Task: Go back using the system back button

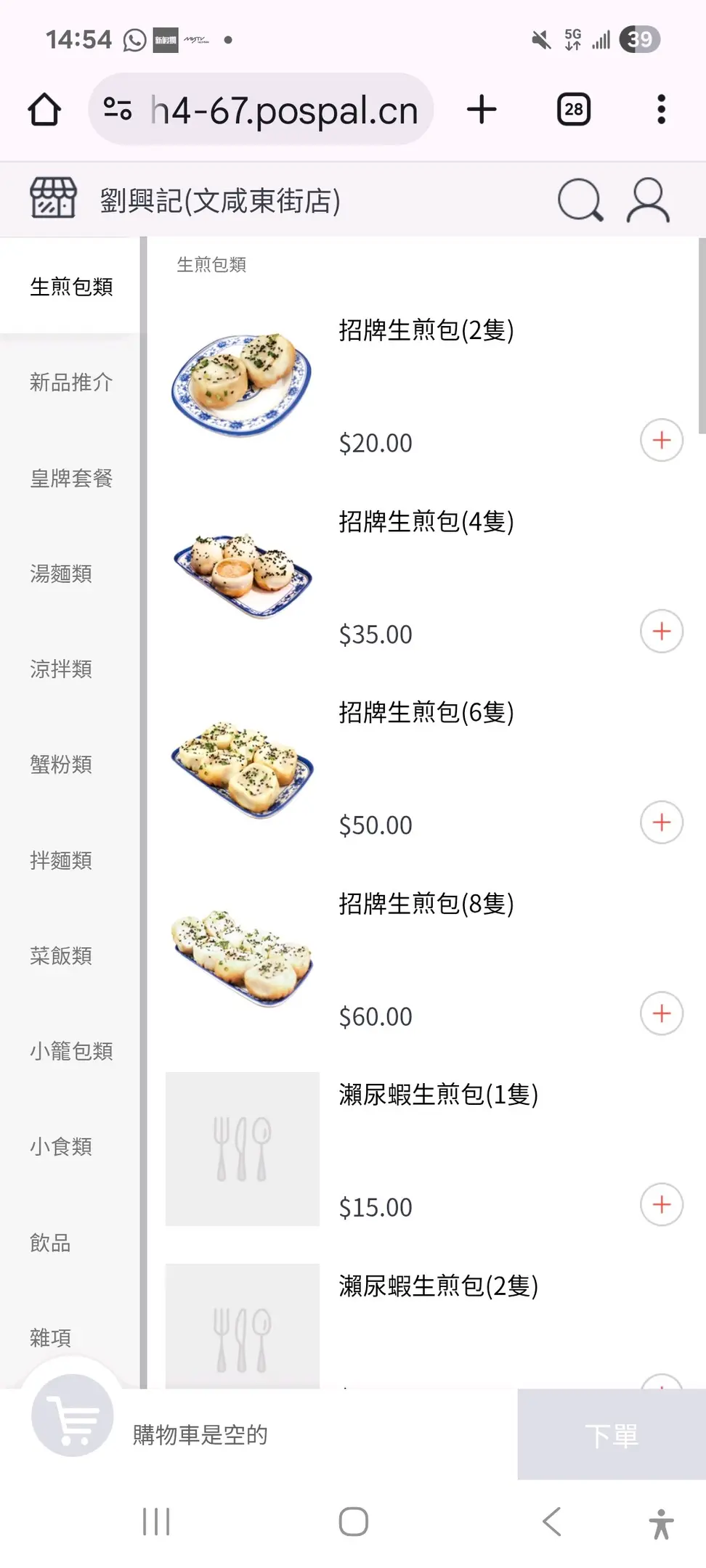Action: point(552,1522)
